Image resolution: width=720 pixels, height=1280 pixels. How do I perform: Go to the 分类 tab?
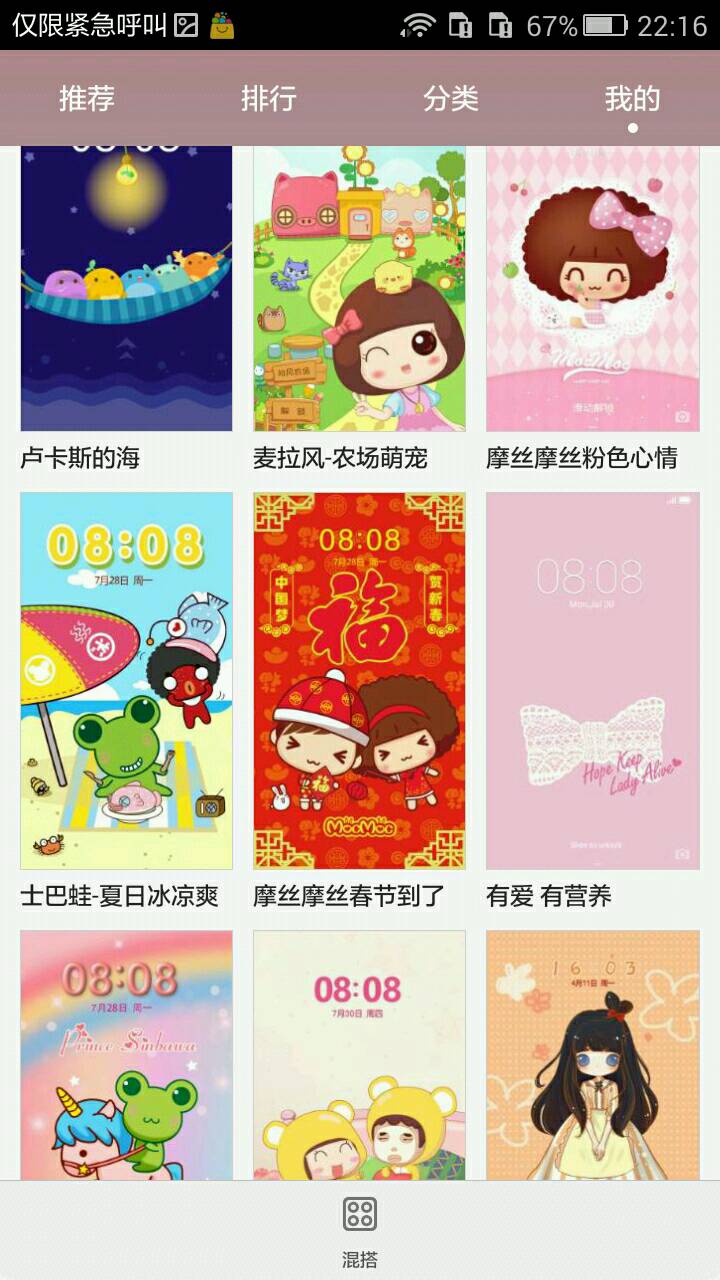451,98
